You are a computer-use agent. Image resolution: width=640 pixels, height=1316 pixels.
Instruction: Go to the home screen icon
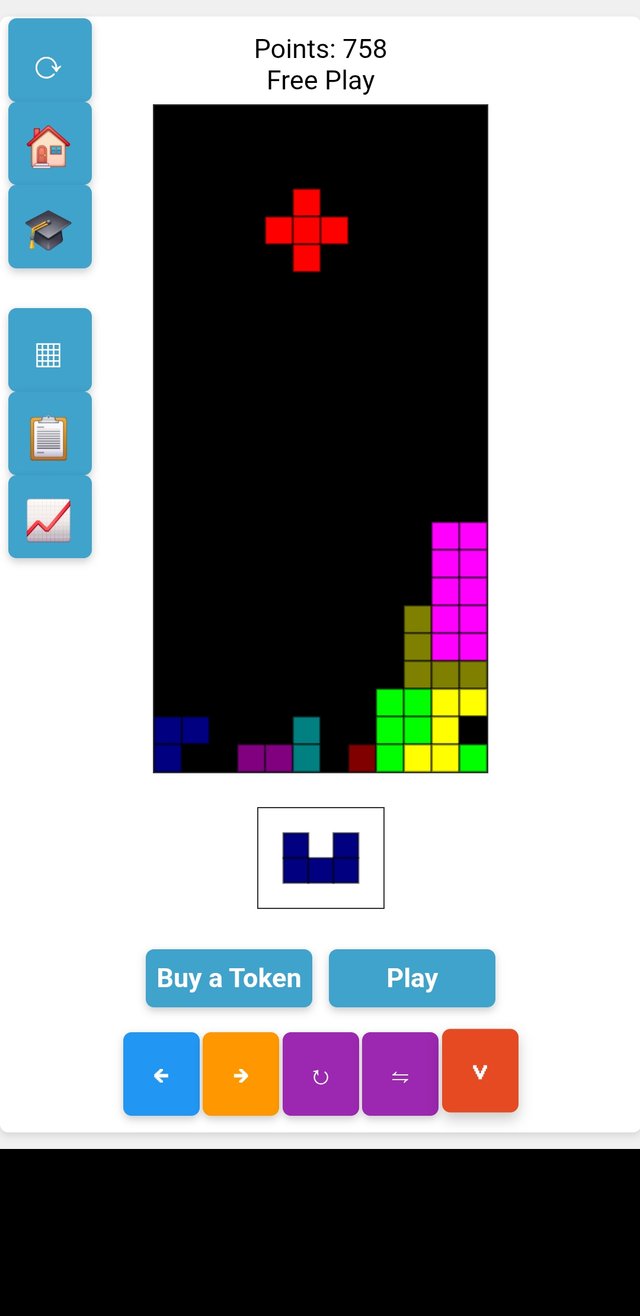click(49, 146)
